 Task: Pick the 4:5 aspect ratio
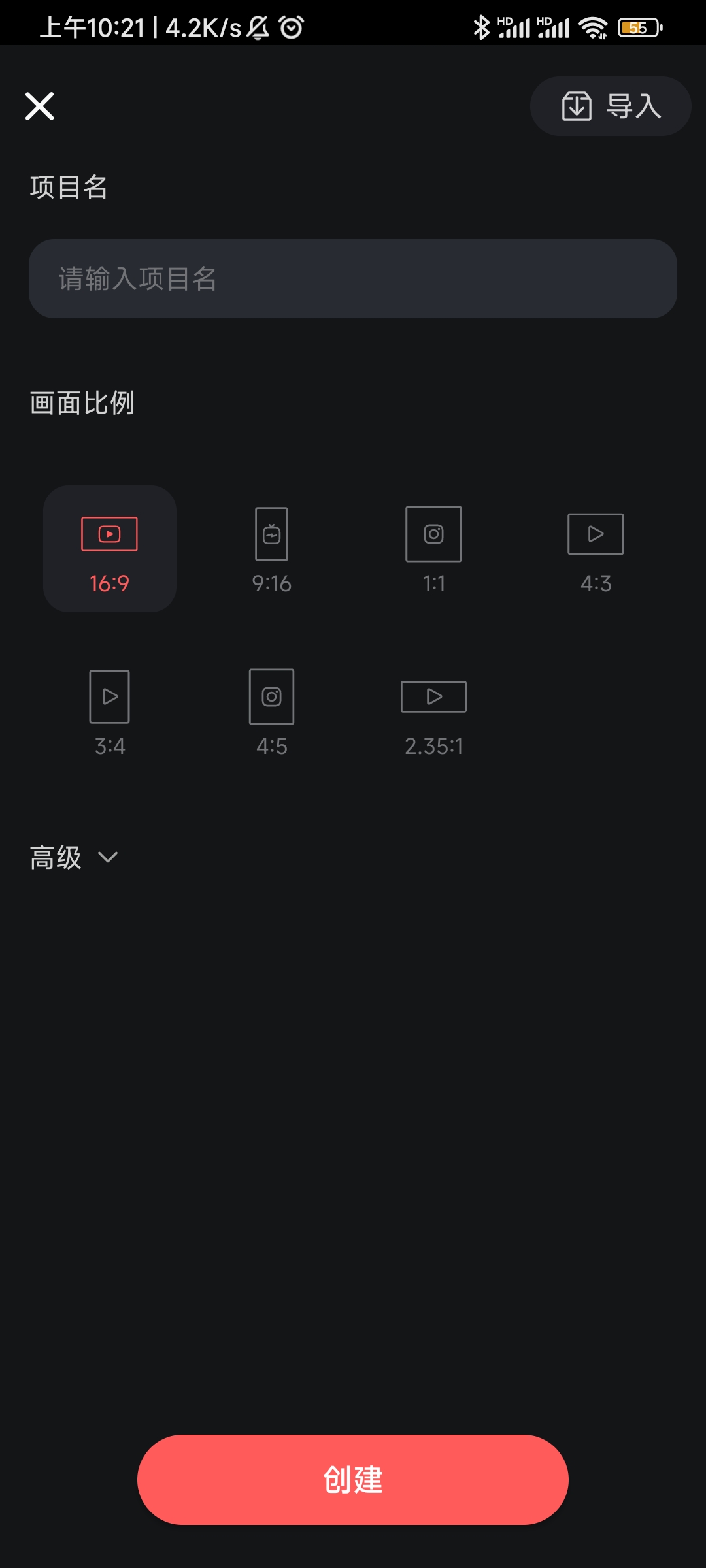(271, 712)
